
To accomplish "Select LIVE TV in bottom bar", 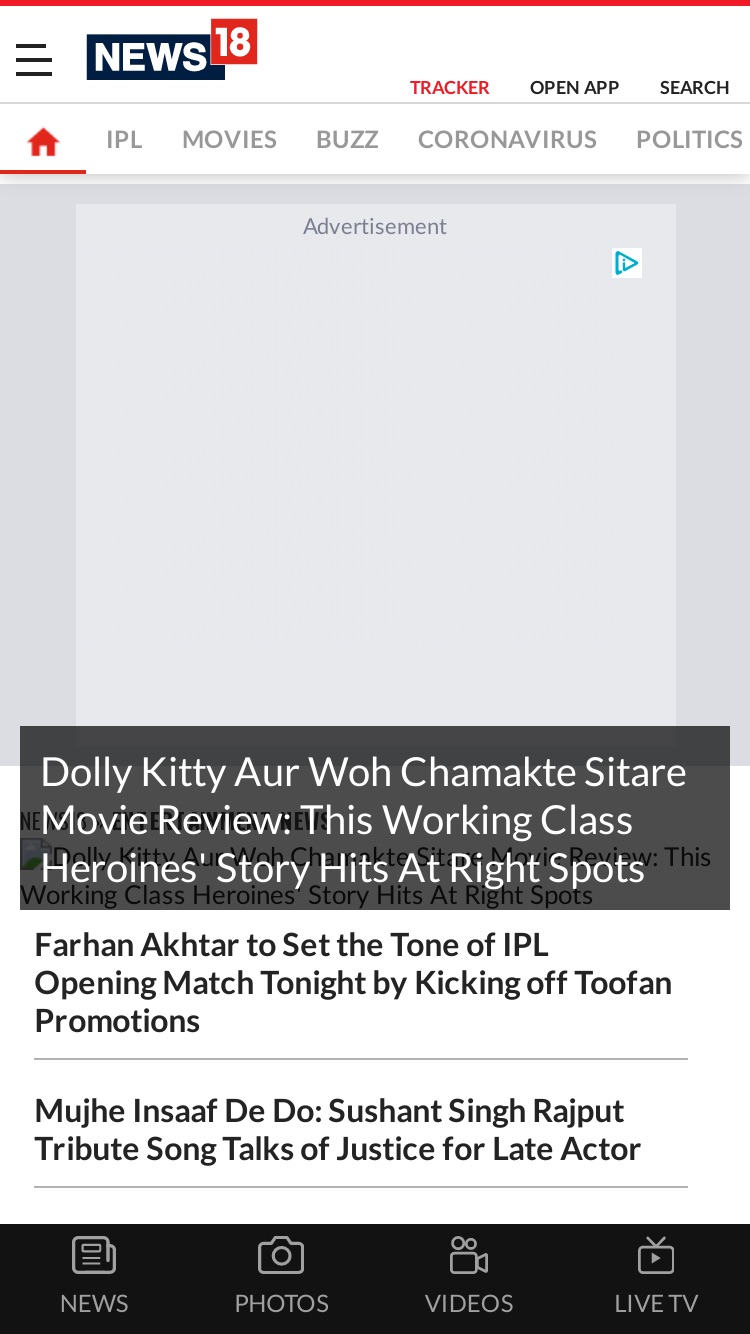I will (x=656, y=1276).
